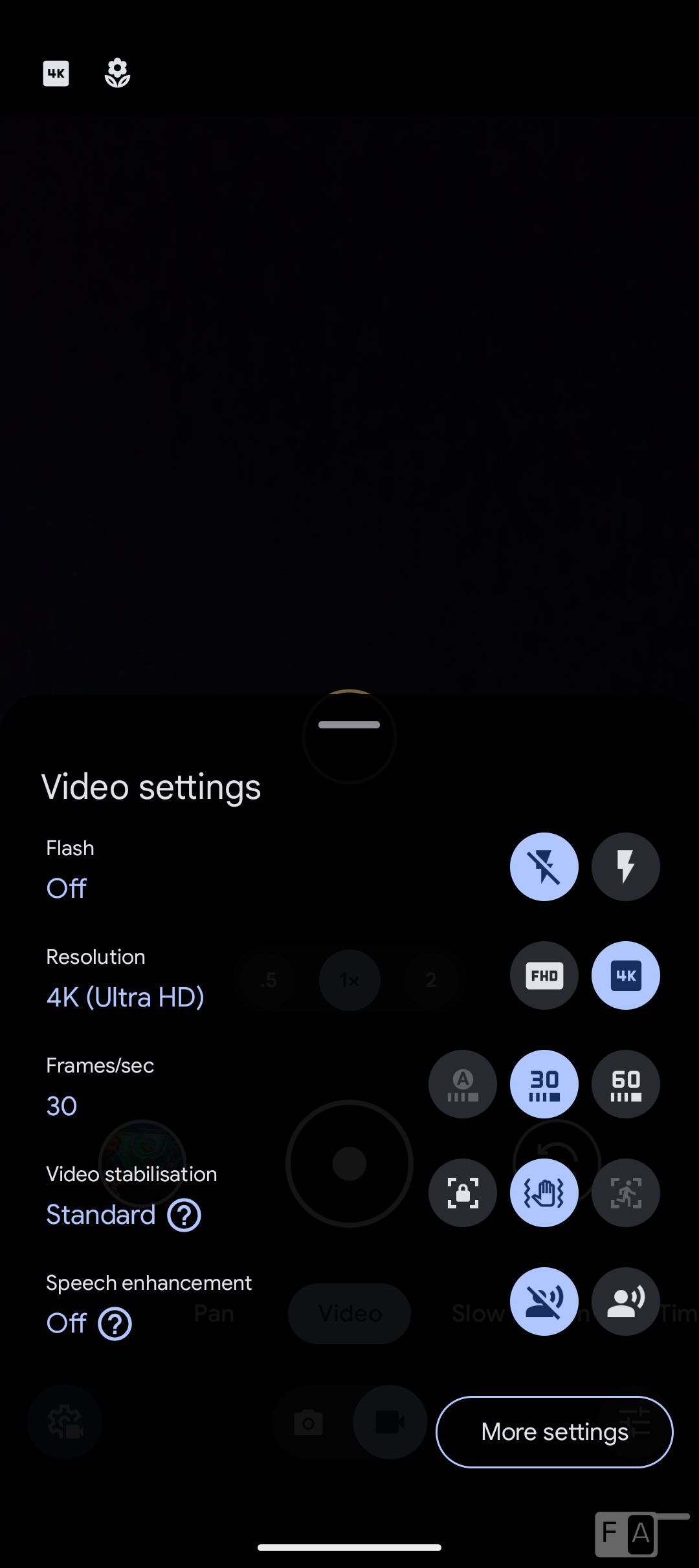
Task: Show help for video stabilisation
Action: click(184, 1215)
